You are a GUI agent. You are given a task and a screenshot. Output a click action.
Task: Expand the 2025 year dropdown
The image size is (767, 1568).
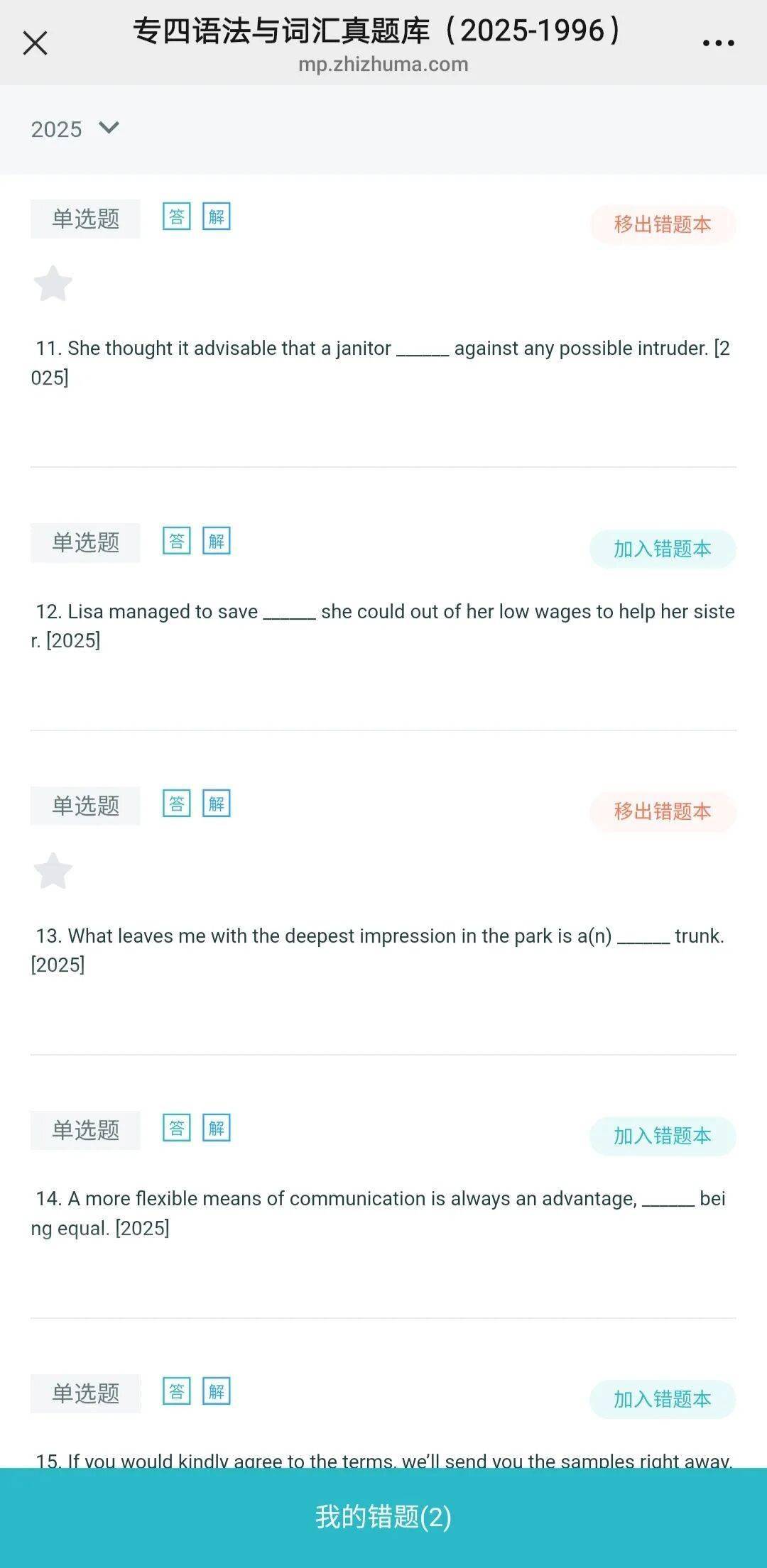click(75, 129)
